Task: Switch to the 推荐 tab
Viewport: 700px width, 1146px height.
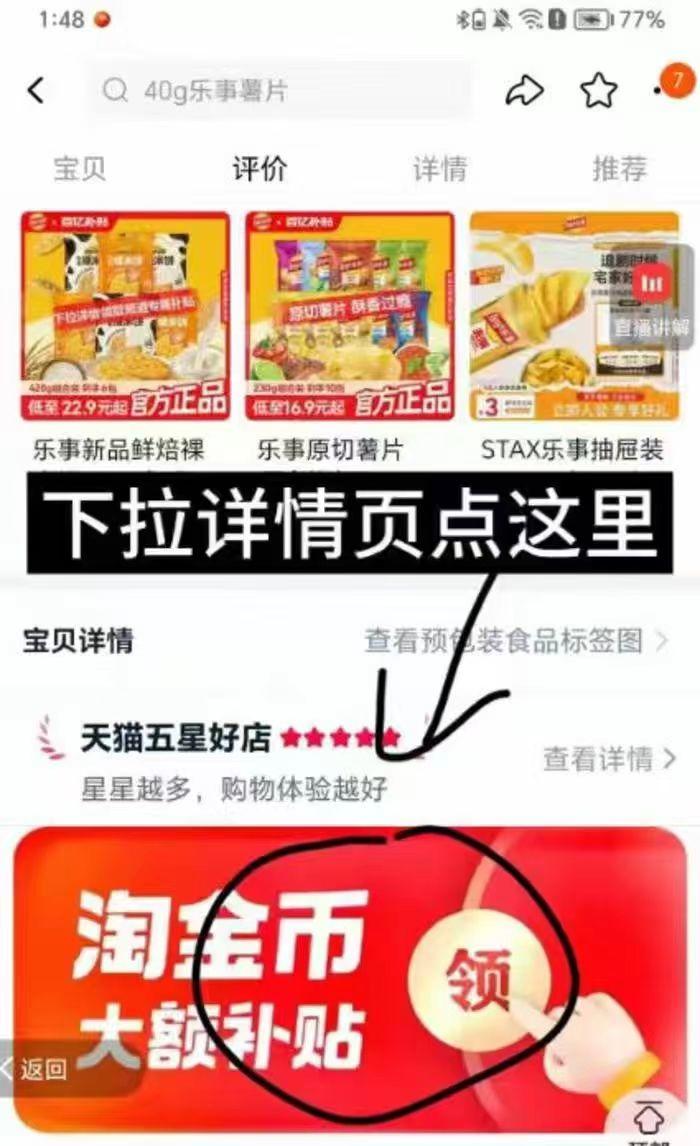Action: pyautogui.click(x=620, y=168)
